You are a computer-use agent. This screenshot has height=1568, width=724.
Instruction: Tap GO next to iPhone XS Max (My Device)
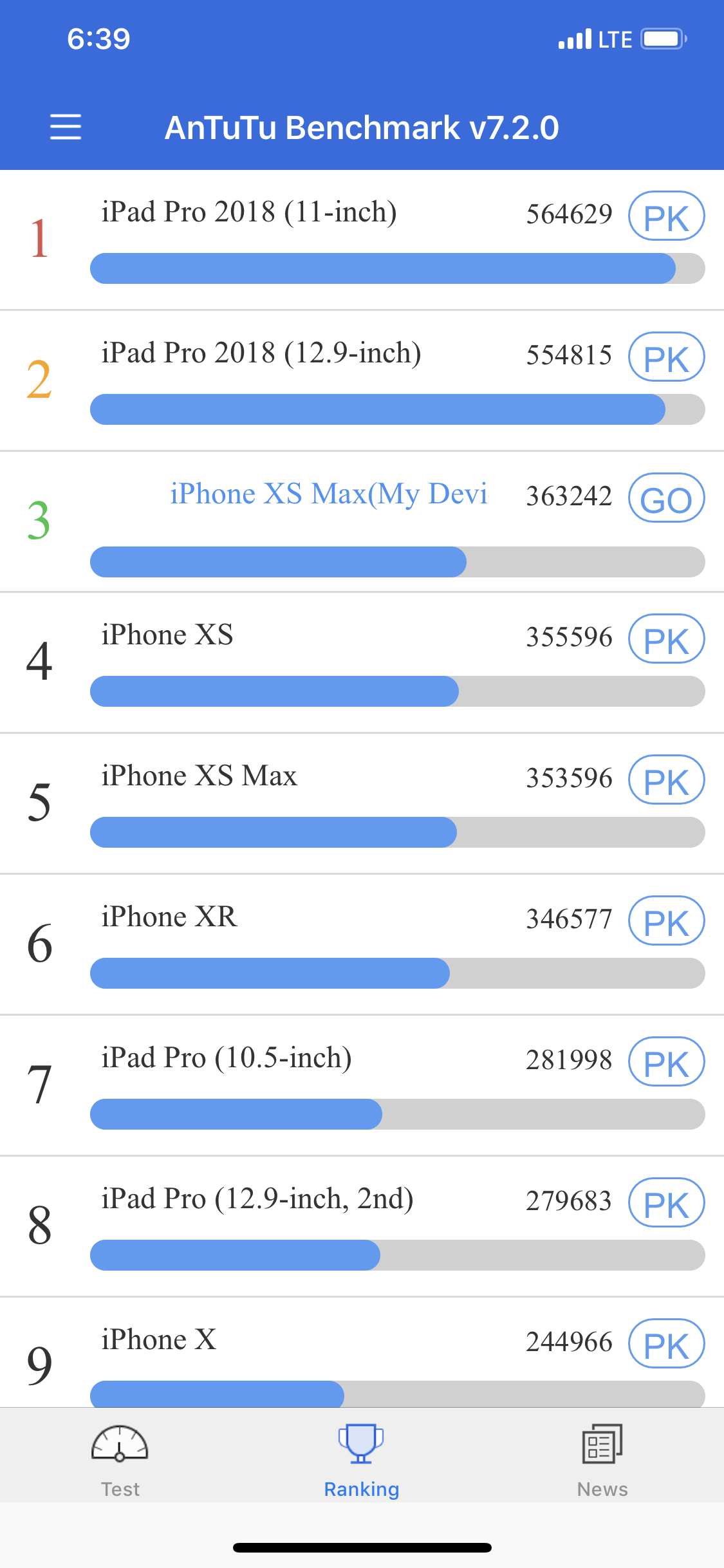(666, 498)
